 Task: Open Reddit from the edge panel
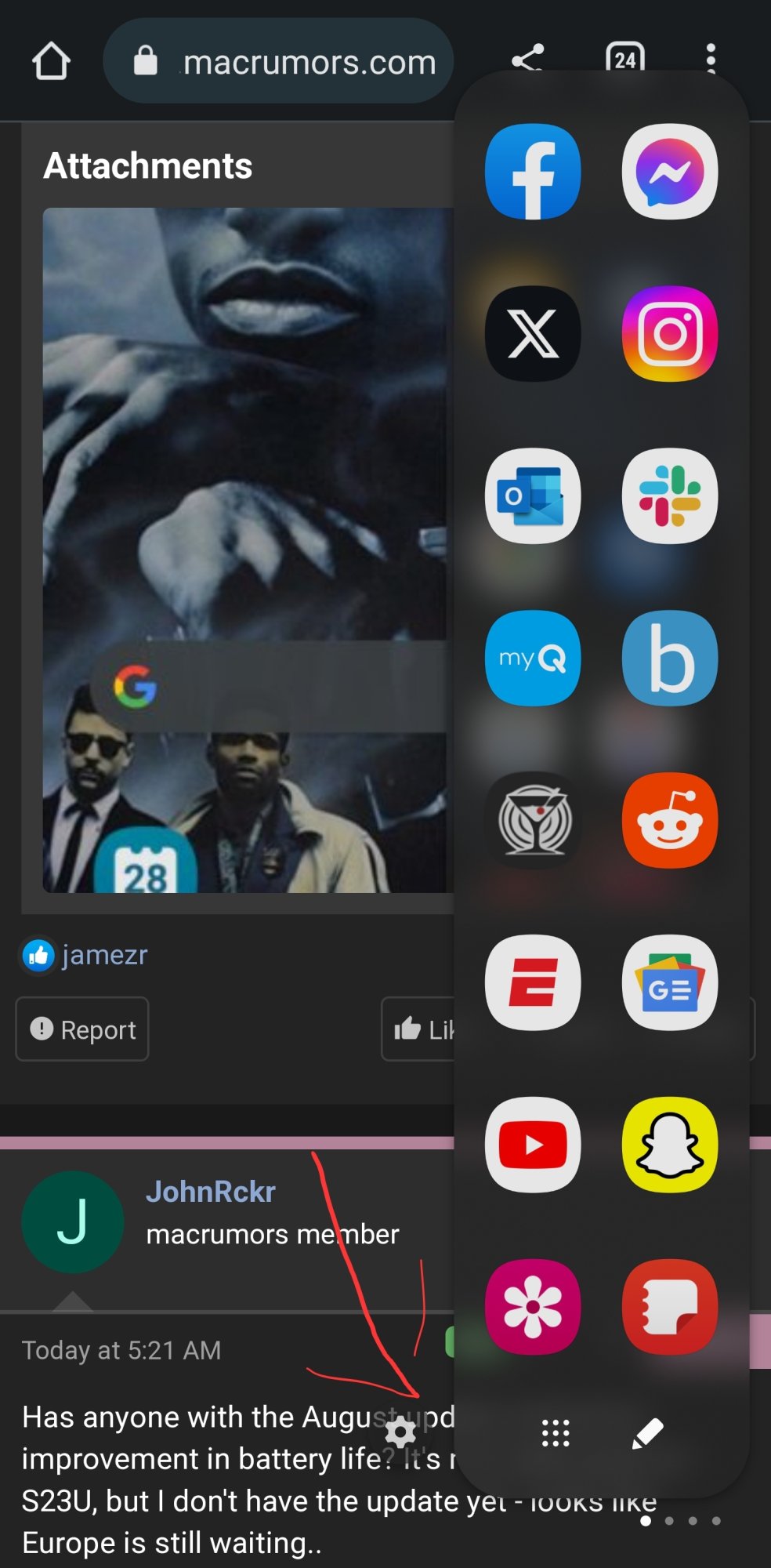669,821
